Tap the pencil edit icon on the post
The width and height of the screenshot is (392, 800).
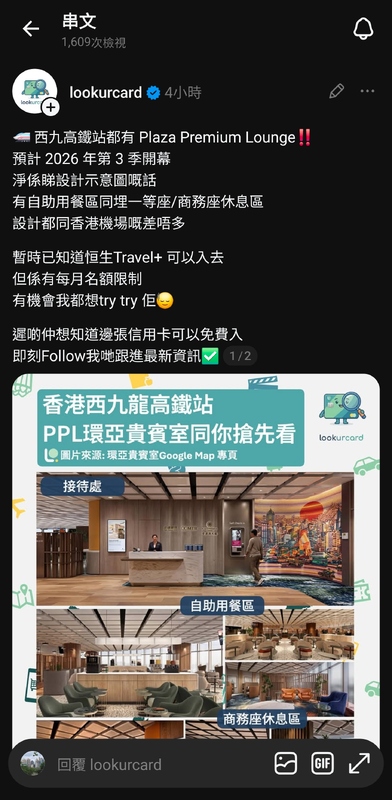tap(337, 91)
